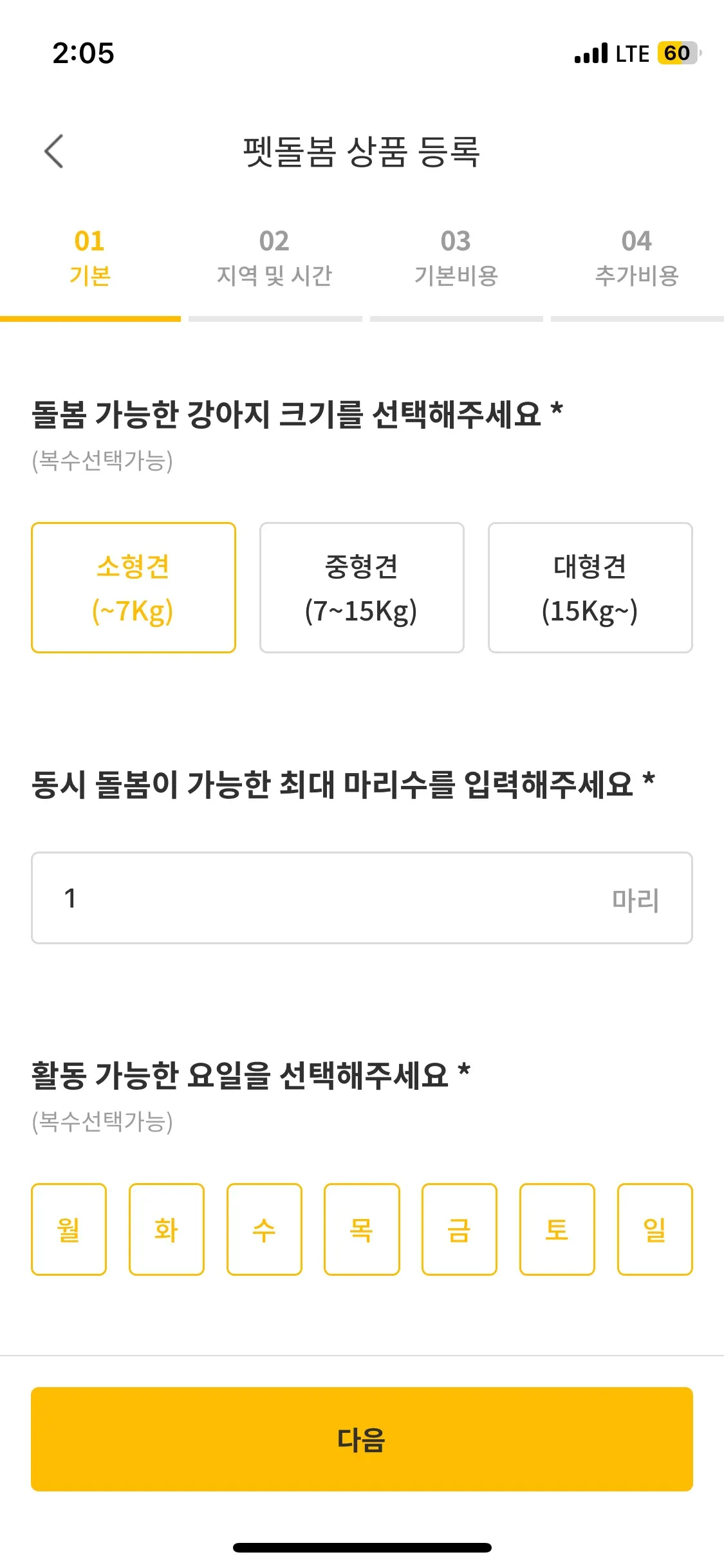
Task: Tap the 다음 button to continue
Action: [x=362, y=1439]
